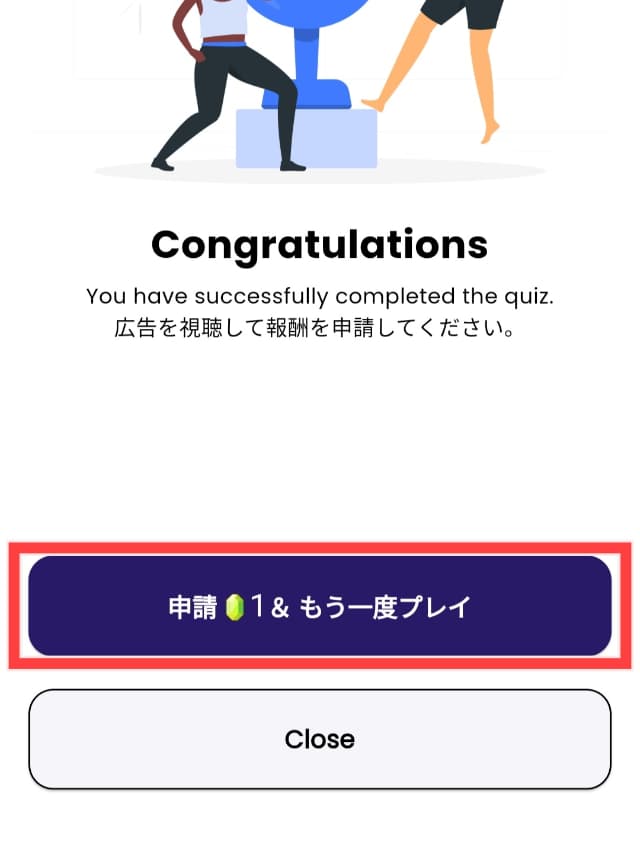Tap the 申請 & もう一度プレイ button
The height and width of the screenshot is (853, 640).
pos(319,606)
